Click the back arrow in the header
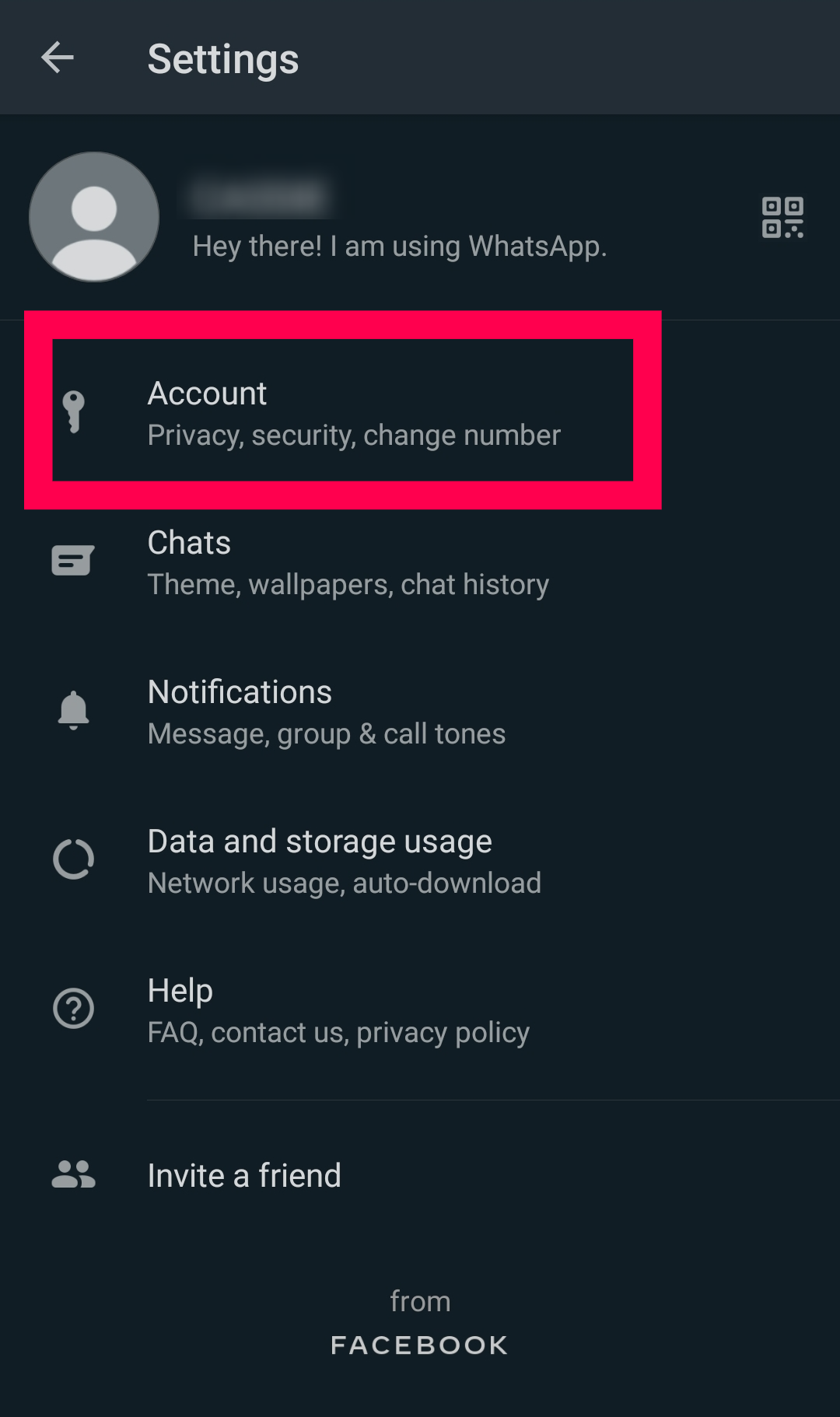 click(x=57, y=58)
